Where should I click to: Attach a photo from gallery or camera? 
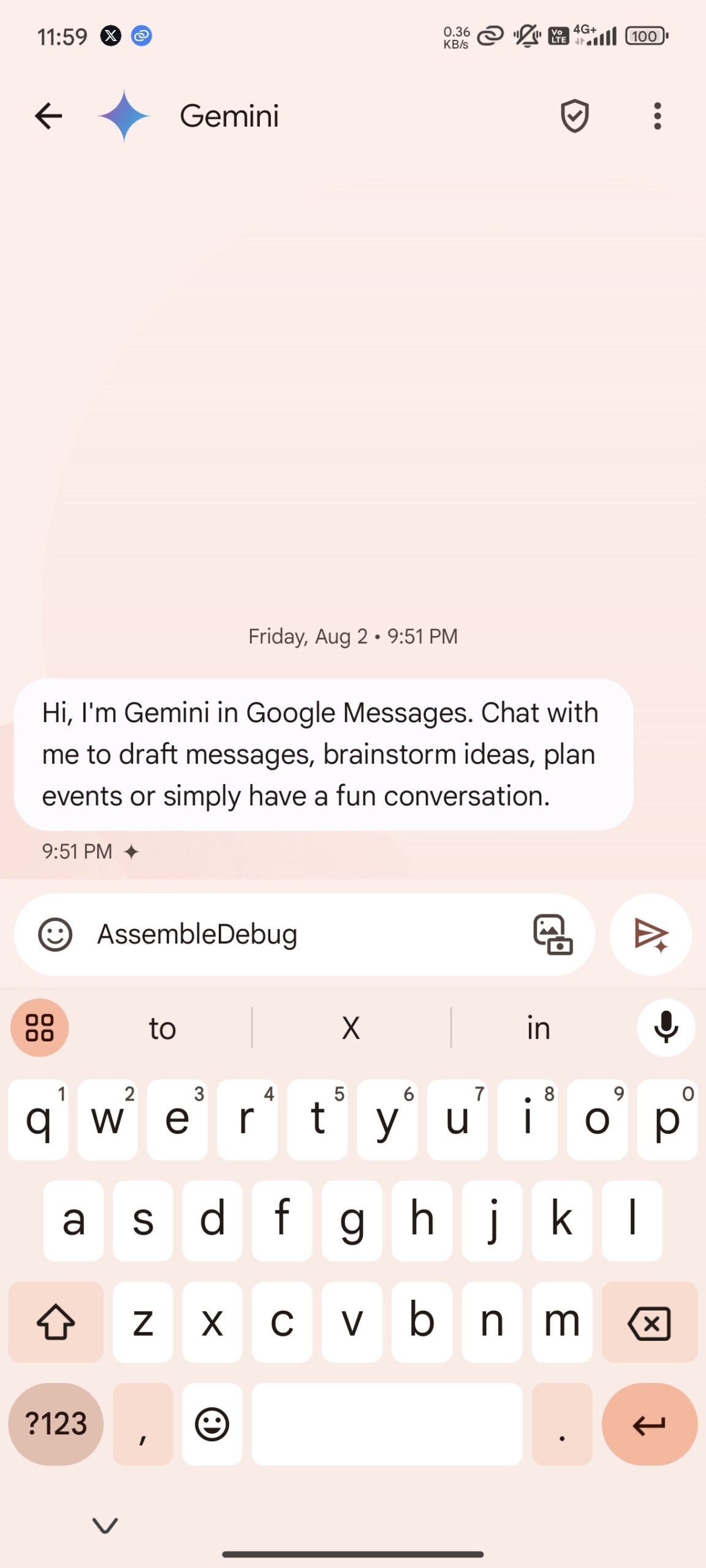[553, 935]
